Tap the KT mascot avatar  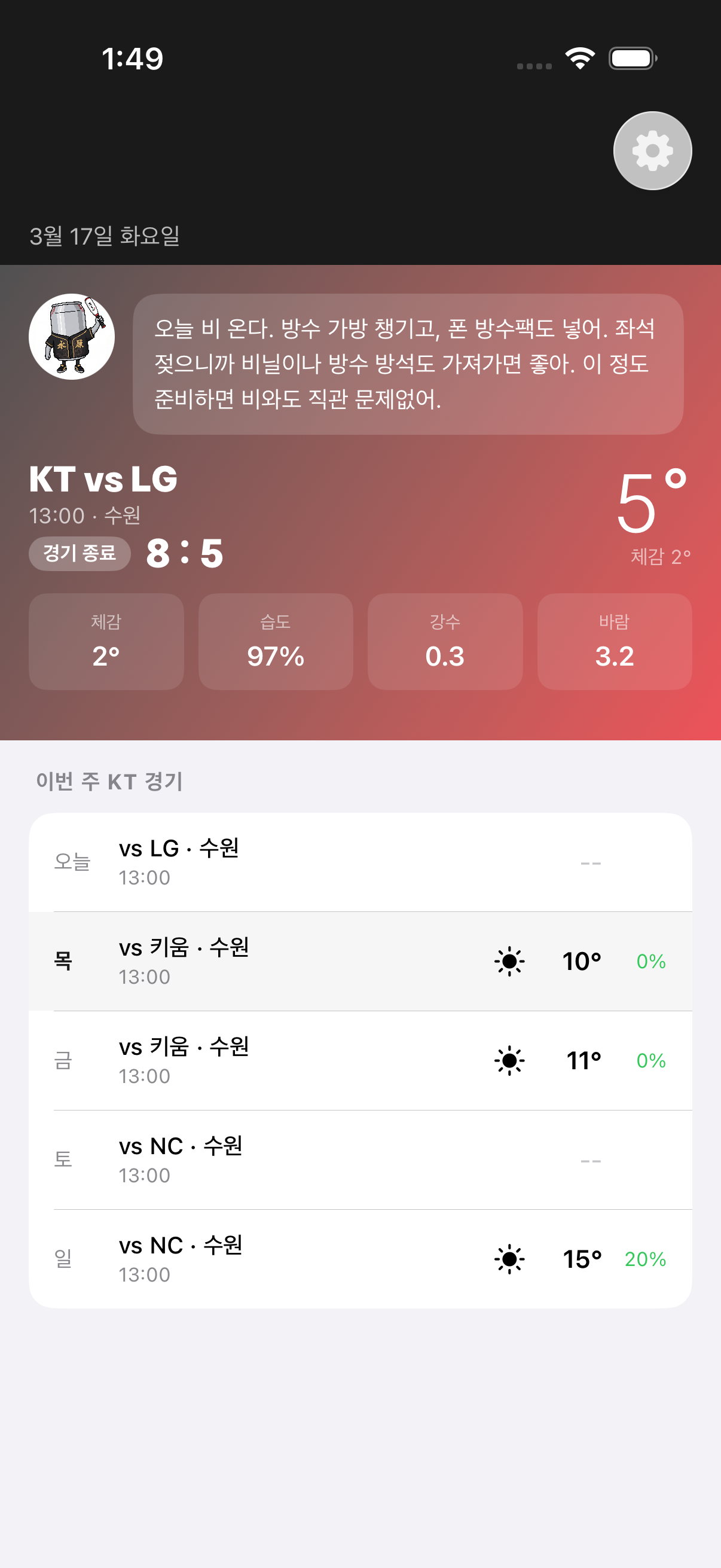pos(72,336)
